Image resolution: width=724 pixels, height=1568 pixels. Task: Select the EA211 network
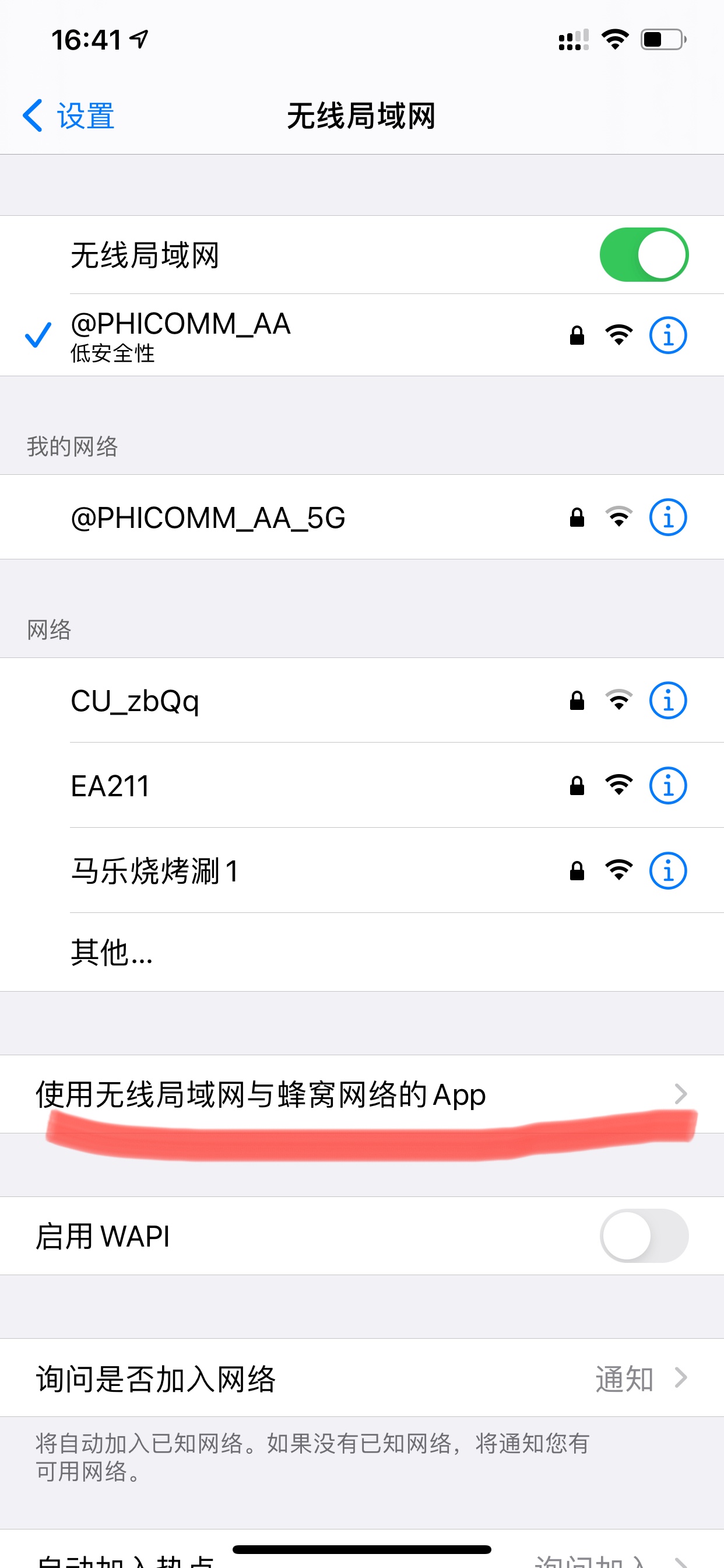[111, 786]
